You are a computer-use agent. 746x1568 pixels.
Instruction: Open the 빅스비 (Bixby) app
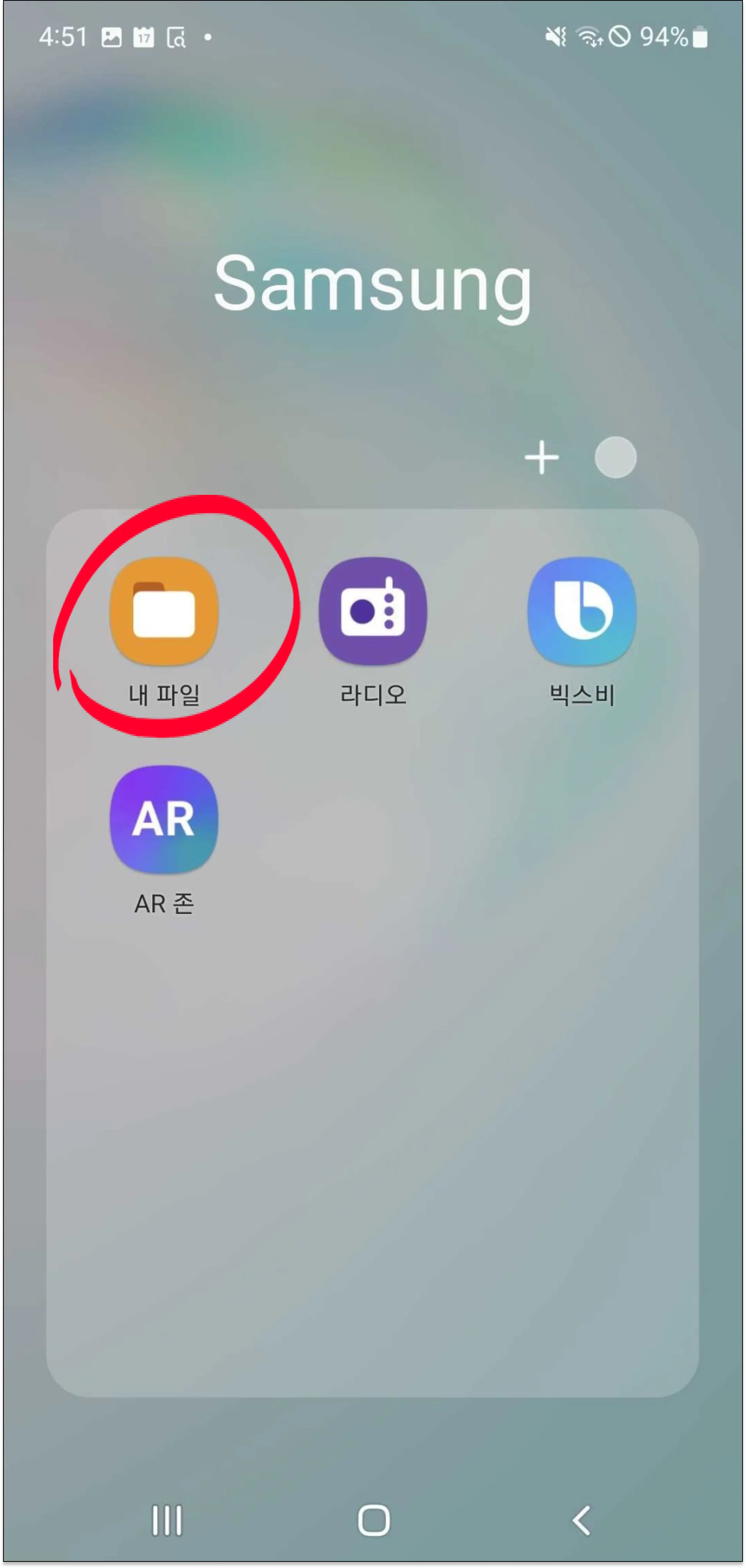point(582,612)
